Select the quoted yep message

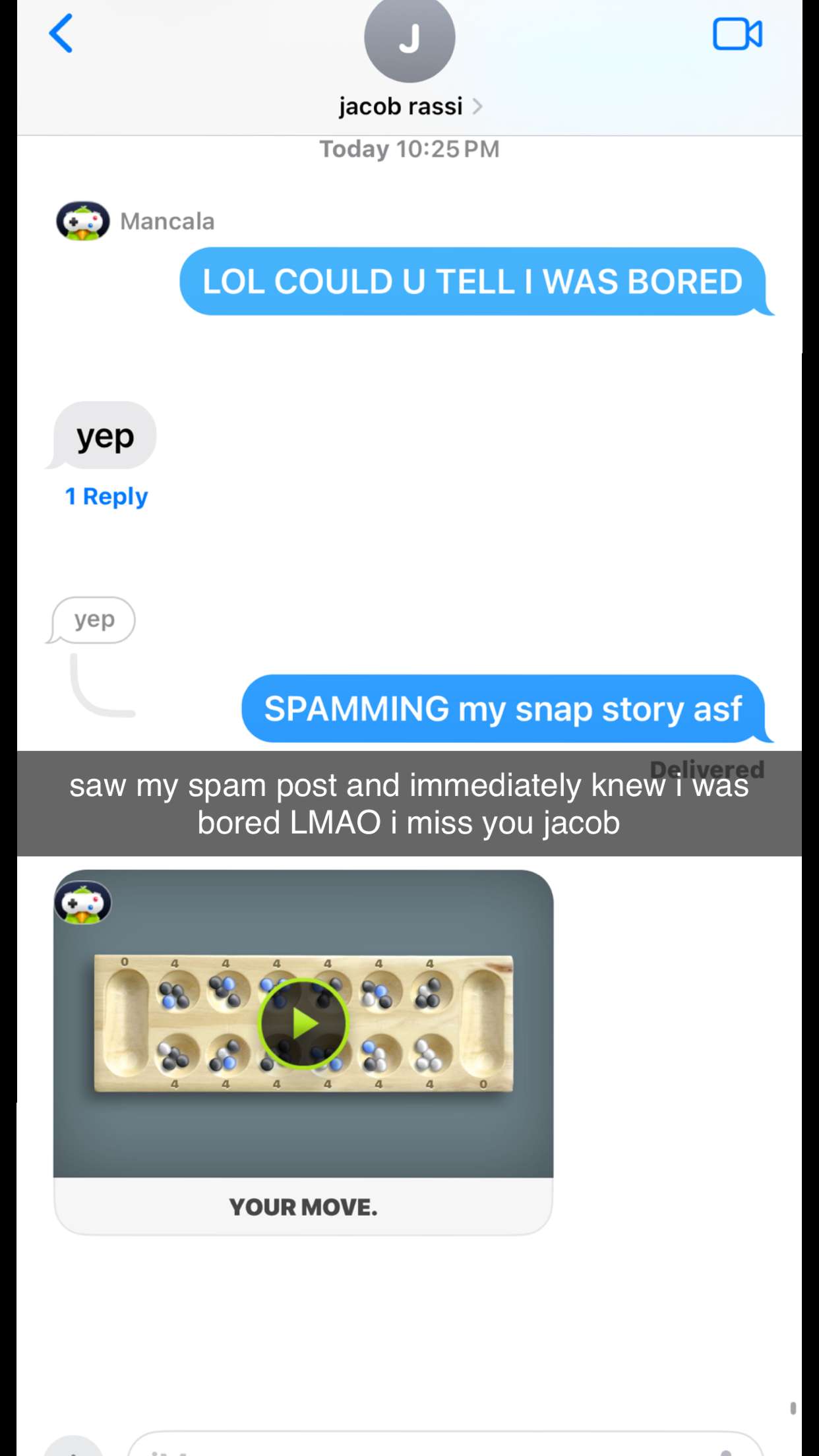[x=92, y=619]
